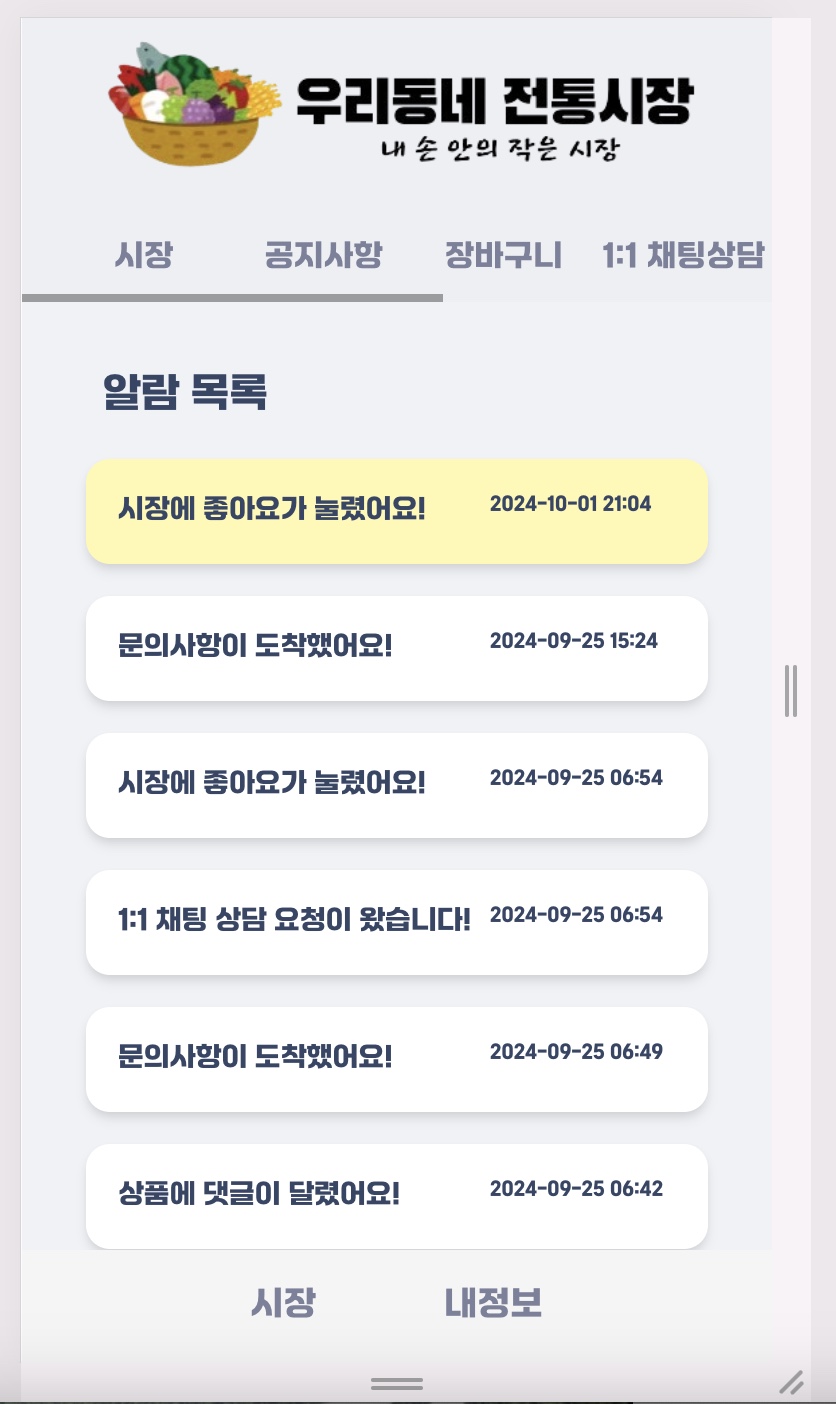Switch to the top 시장 tab
Viewport: 836px width, 1404px height.
pos(144,256)
